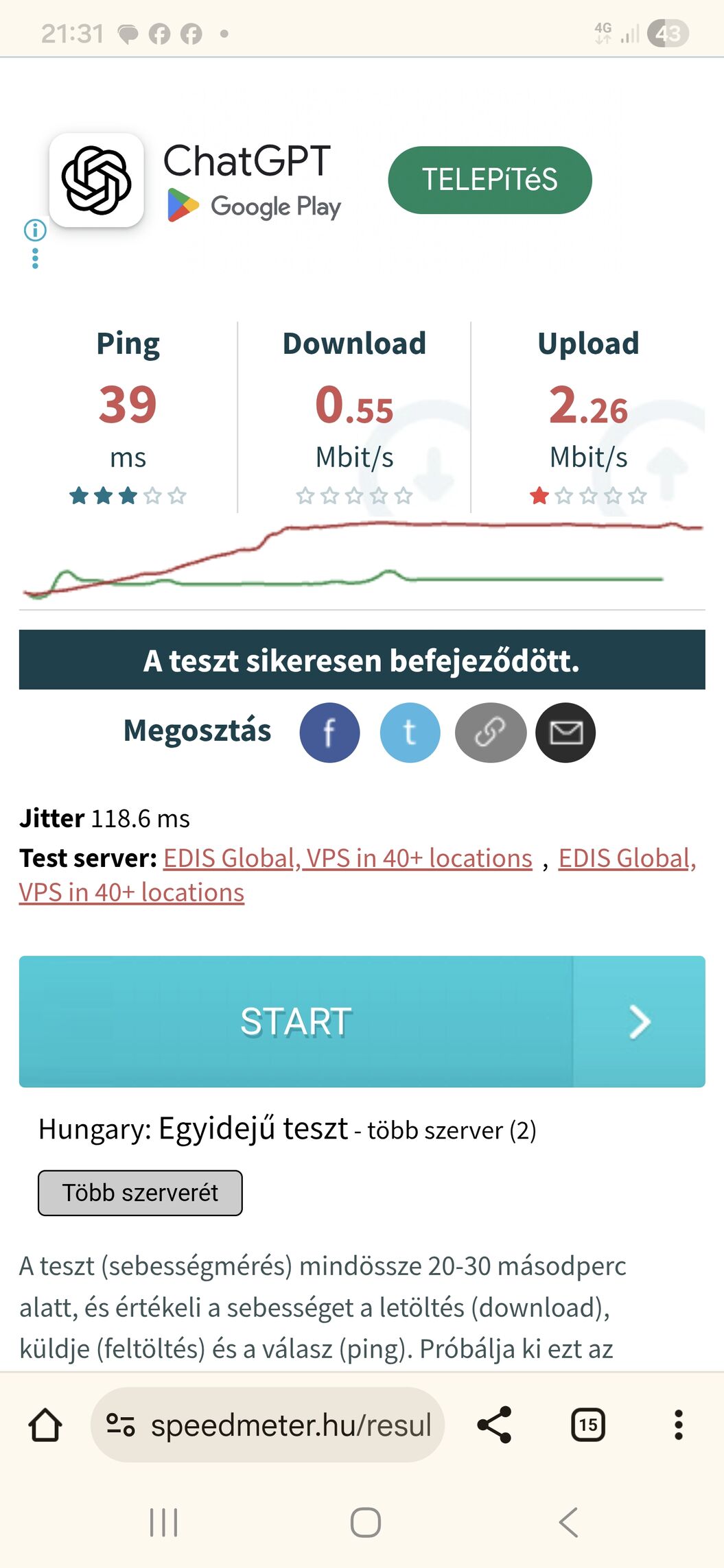Share the result by email
This screenshot has height=1568, width=724.
(x=565, y=733)
